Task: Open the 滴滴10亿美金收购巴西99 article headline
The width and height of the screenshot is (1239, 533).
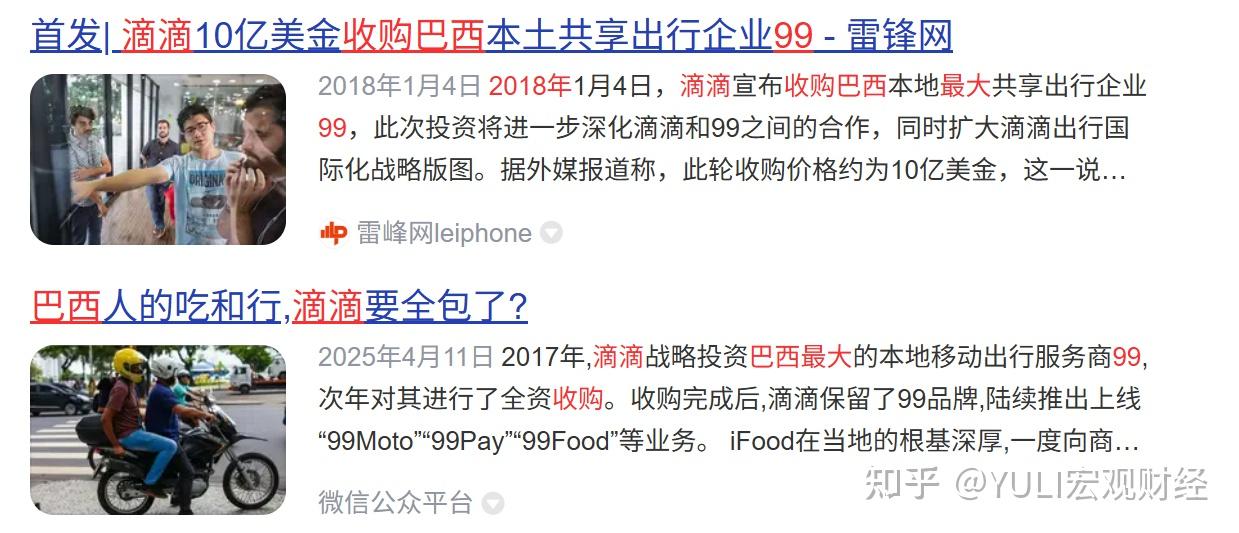Action: pos(490,37)
